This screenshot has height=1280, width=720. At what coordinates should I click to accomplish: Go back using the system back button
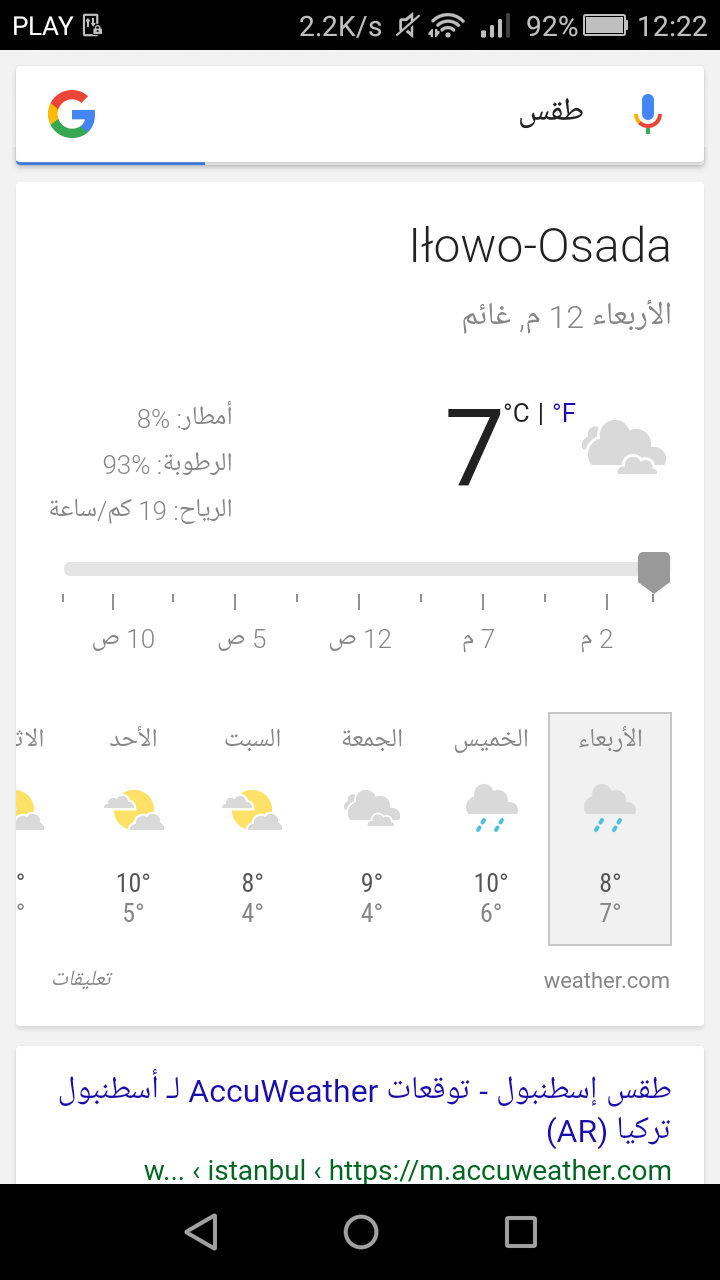pos(201,1232)
